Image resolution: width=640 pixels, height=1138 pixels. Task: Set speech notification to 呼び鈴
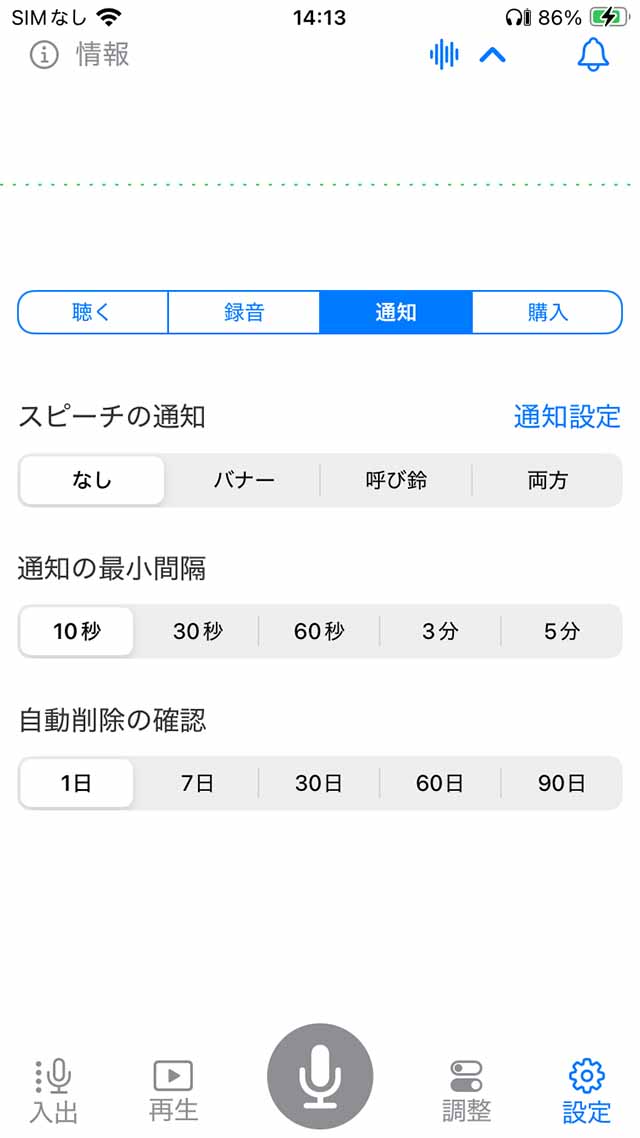[396, 480]
